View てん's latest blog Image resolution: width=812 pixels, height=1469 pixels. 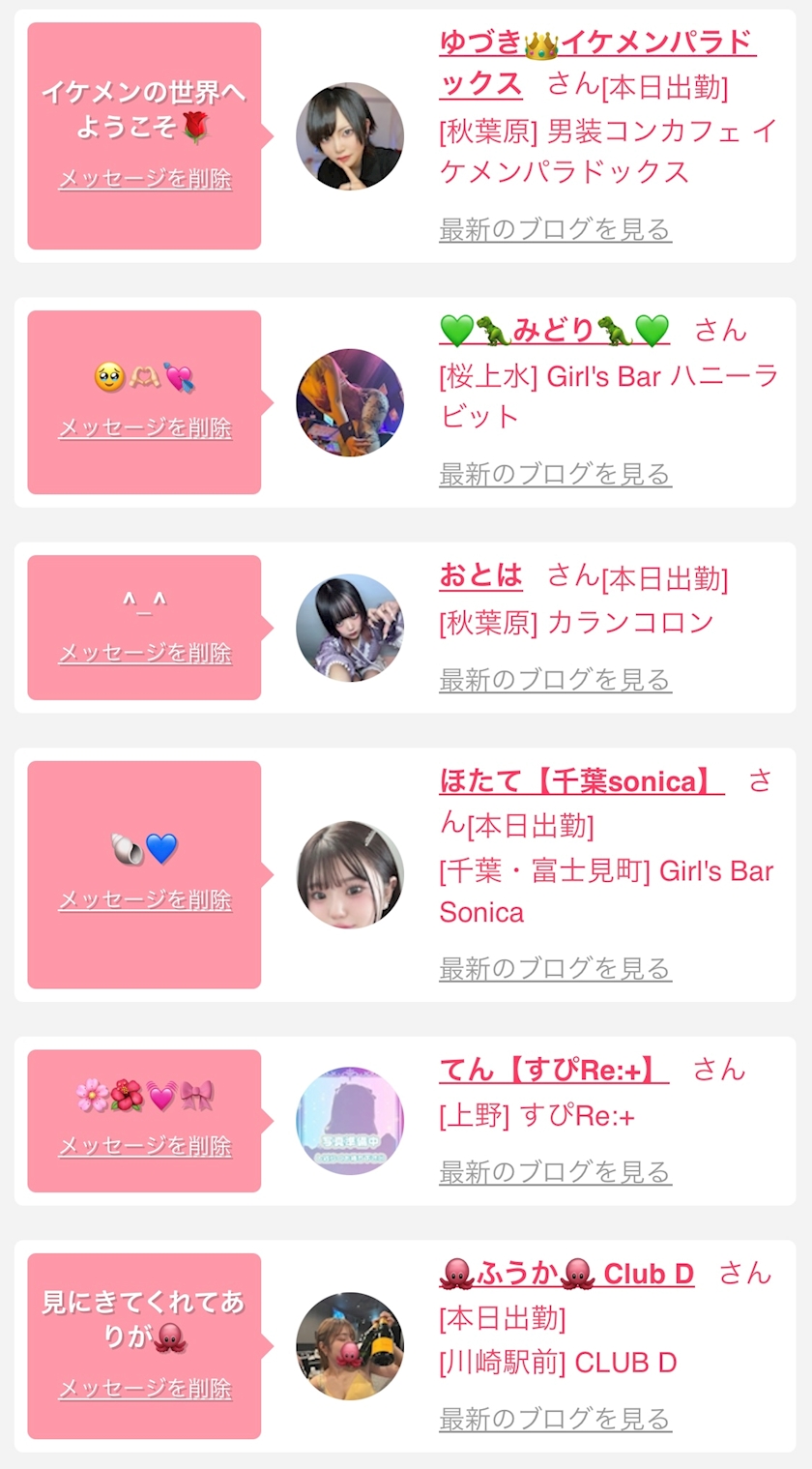555,1173
